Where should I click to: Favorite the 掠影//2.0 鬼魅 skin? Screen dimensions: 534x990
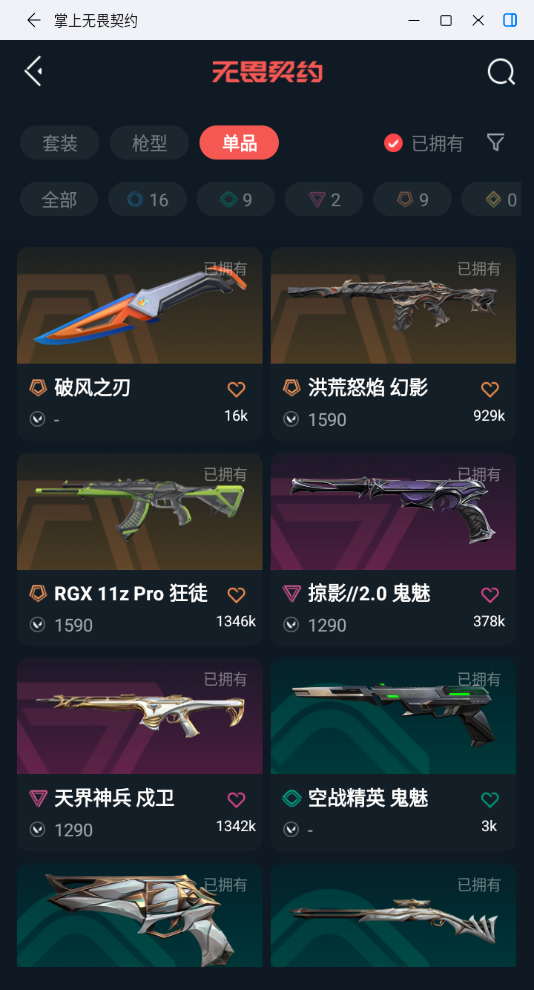490,594
